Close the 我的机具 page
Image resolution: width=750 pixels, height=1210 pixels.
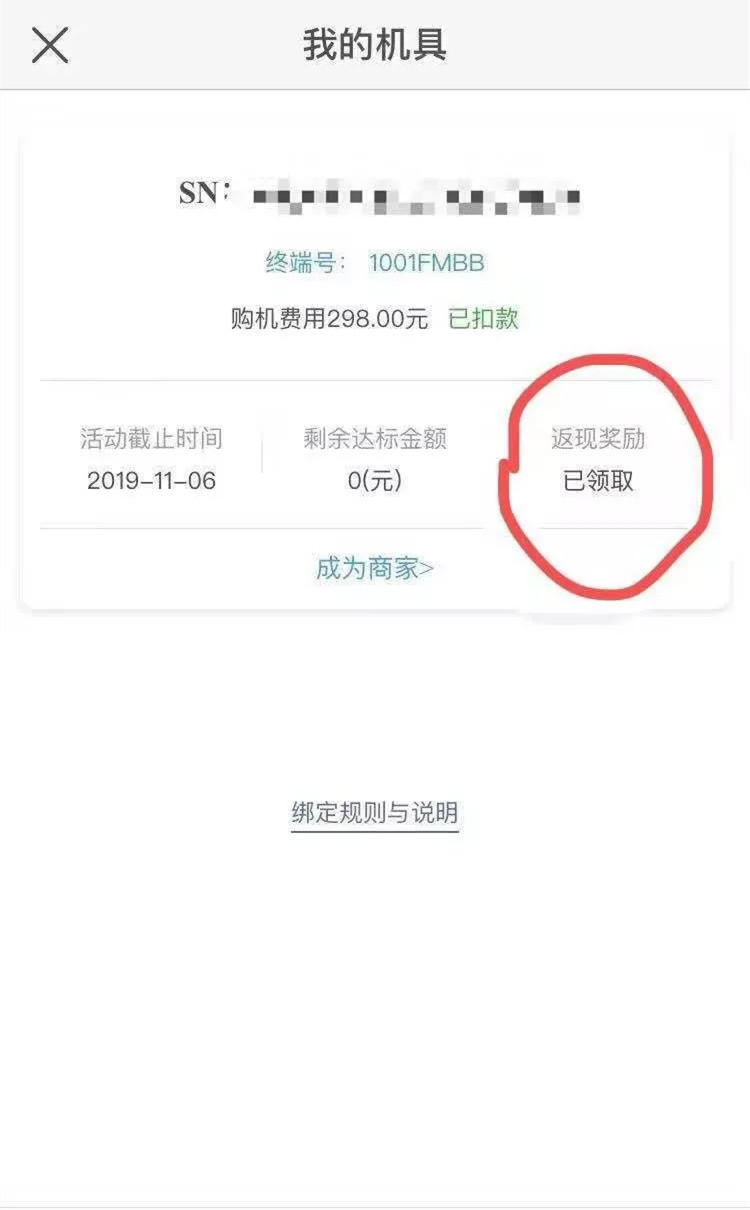coord(50,45)
